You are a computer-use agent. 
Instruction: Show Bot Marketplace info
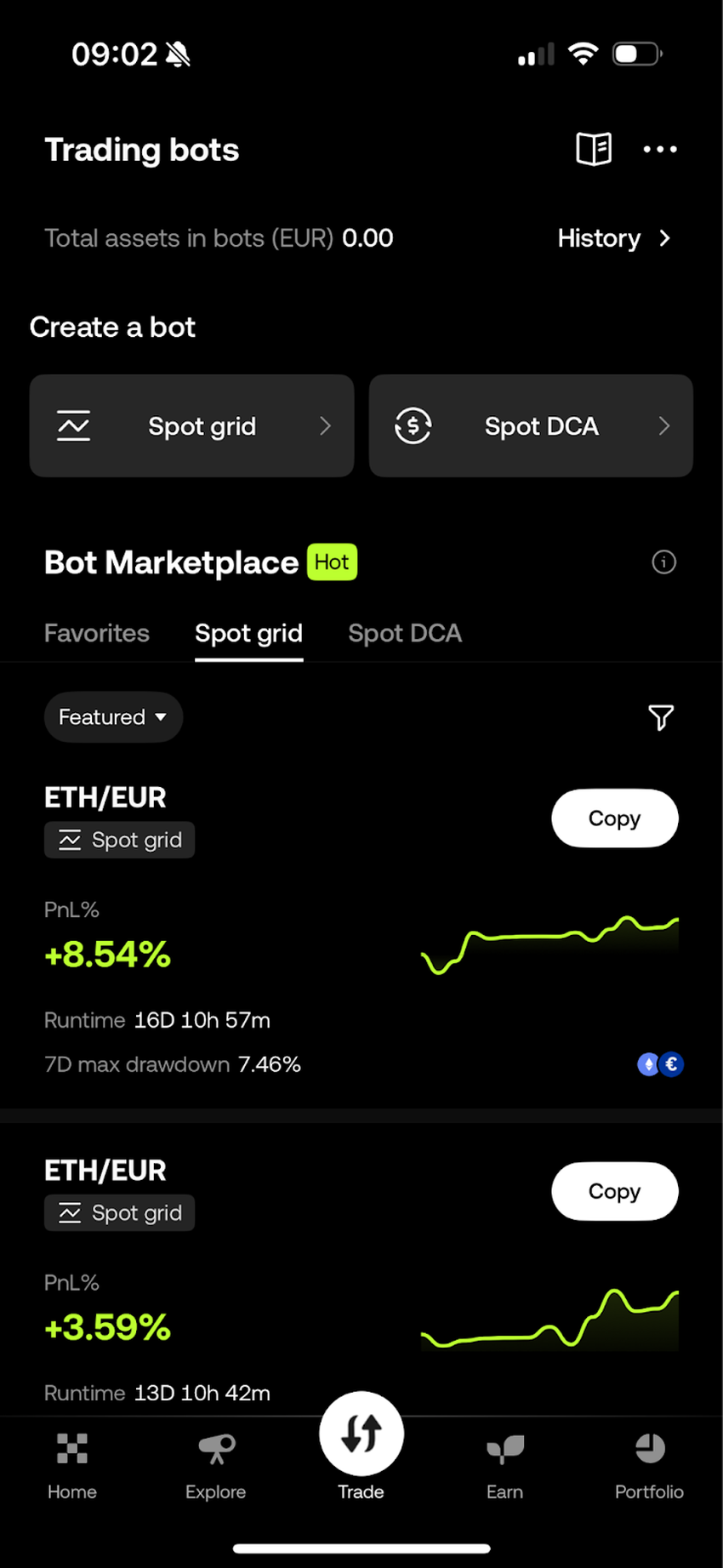click(x=663, y=562)
